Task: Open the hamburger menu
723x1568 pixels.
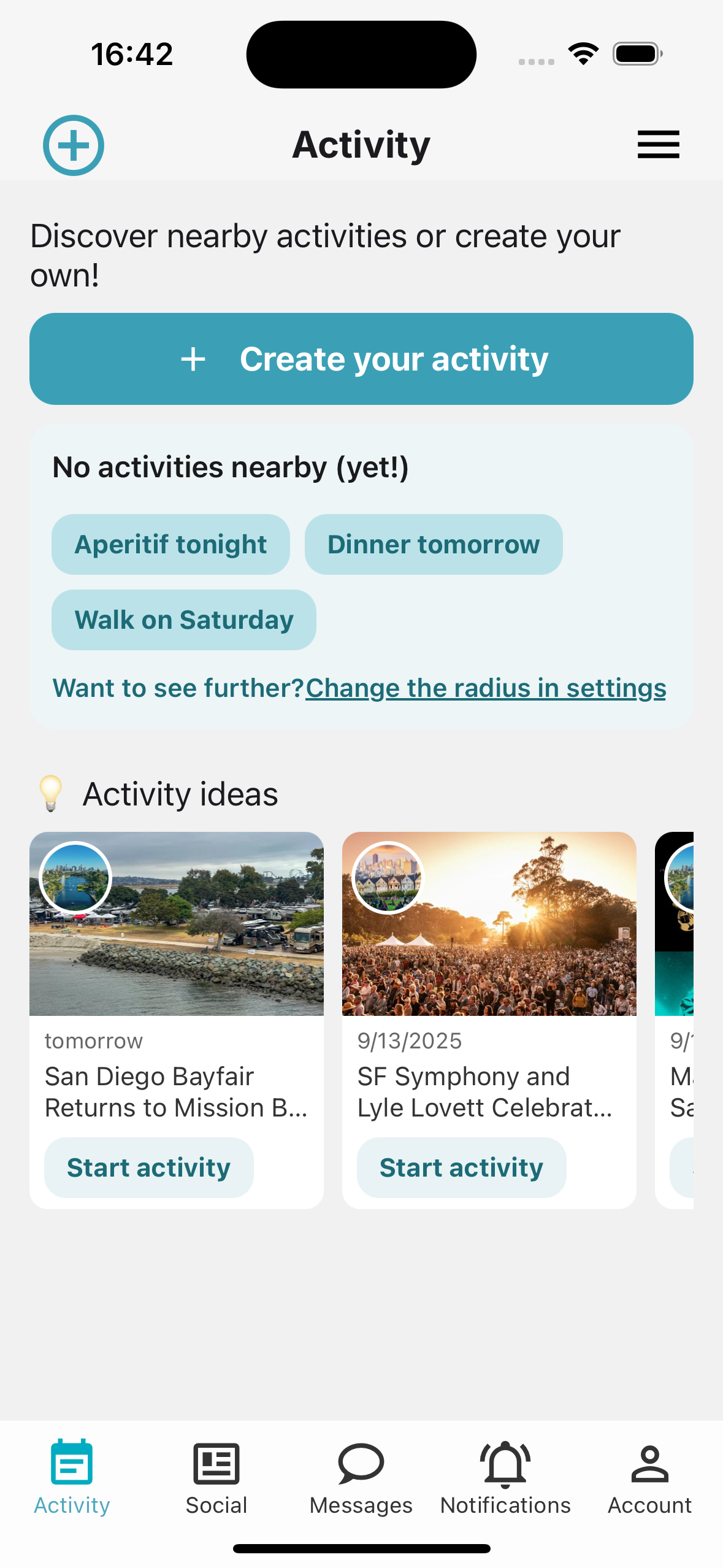Action: (x=658, y=145)
